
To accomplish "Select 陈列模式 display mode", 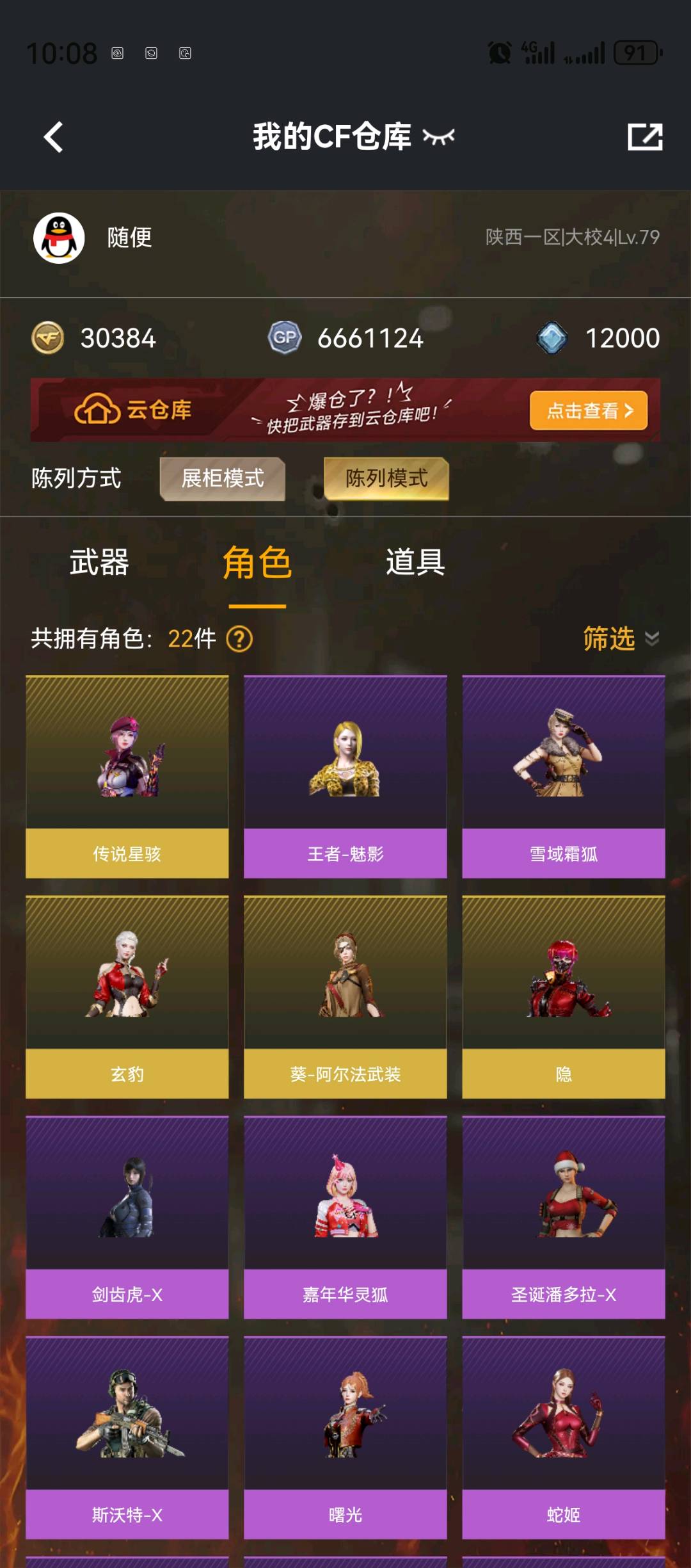I will point(386,478).
